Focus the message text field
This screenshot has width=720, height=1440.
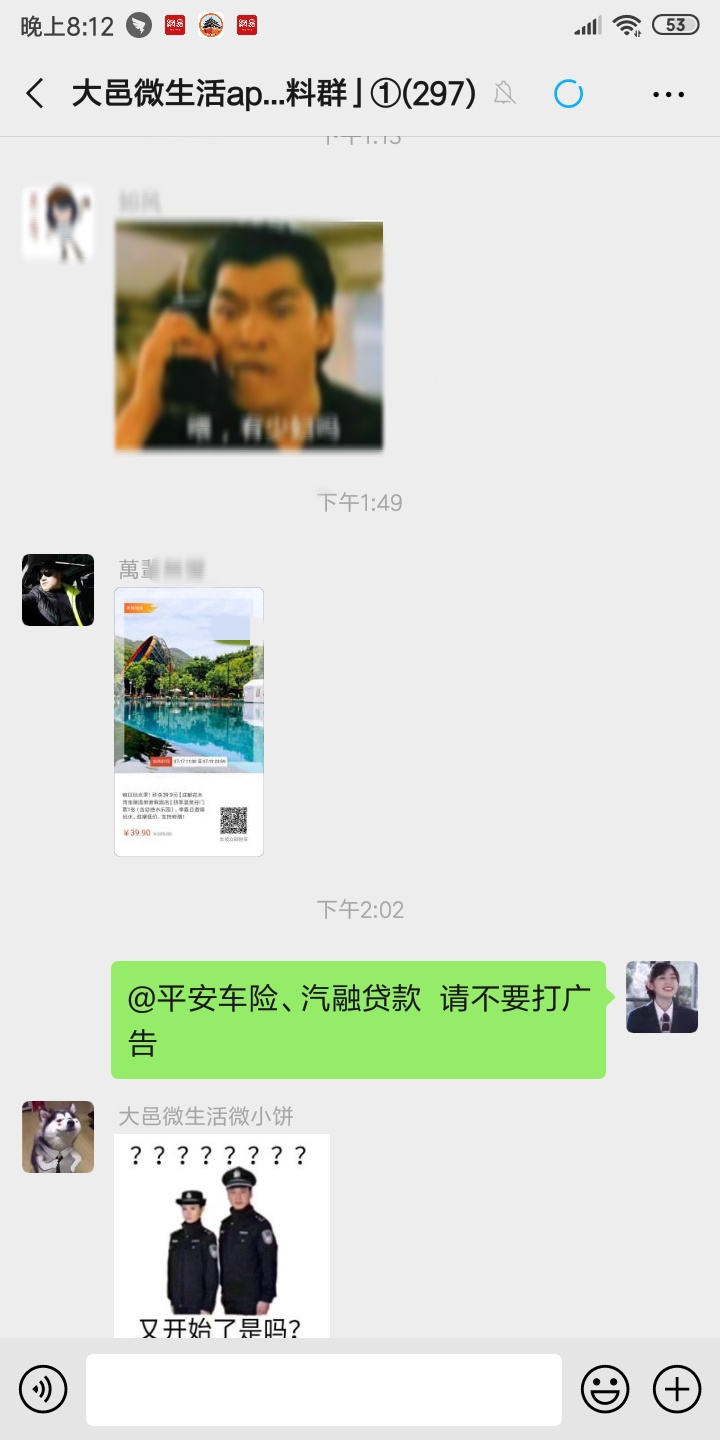pyautogui.click(x=323, y=1389)
